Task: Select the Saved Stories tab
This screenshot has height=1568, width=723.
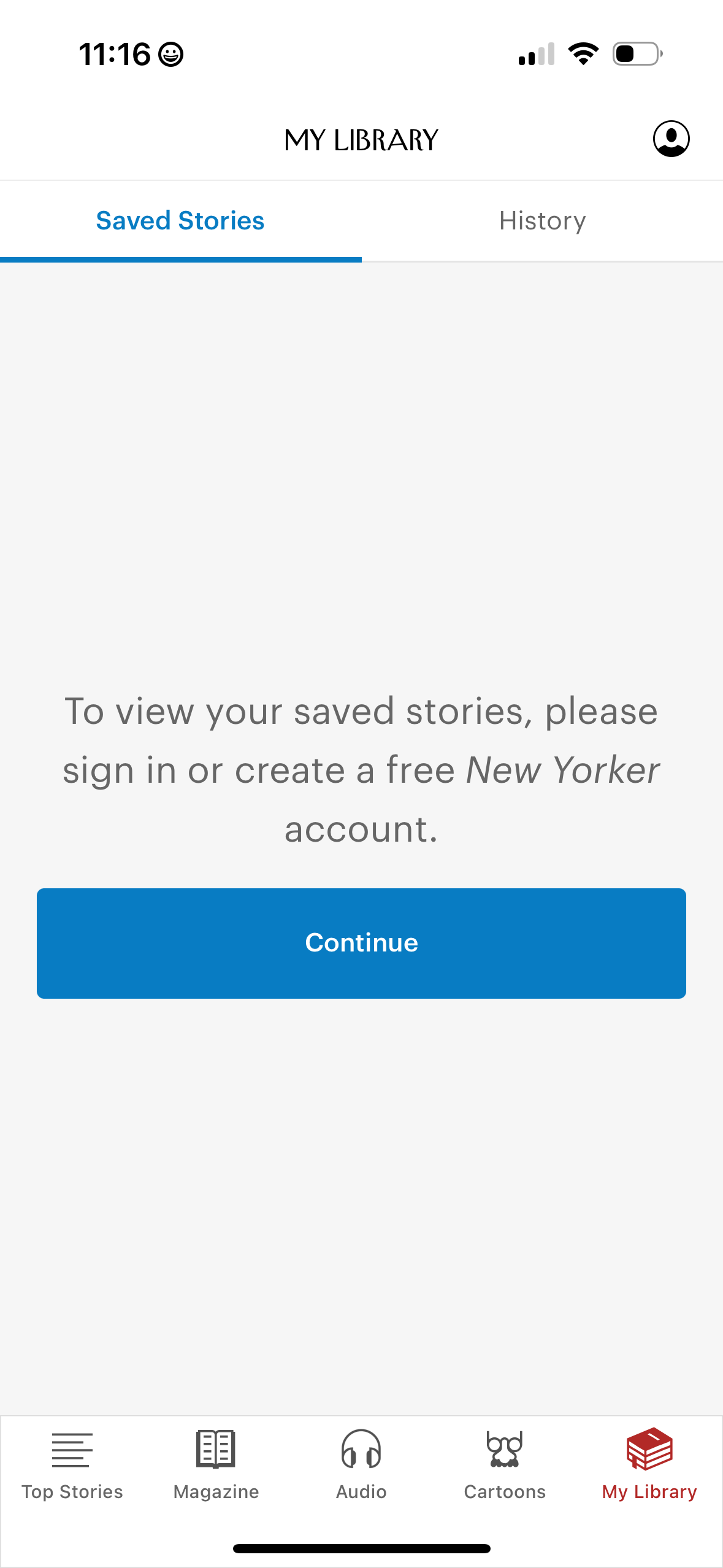Action: point(179,220)
